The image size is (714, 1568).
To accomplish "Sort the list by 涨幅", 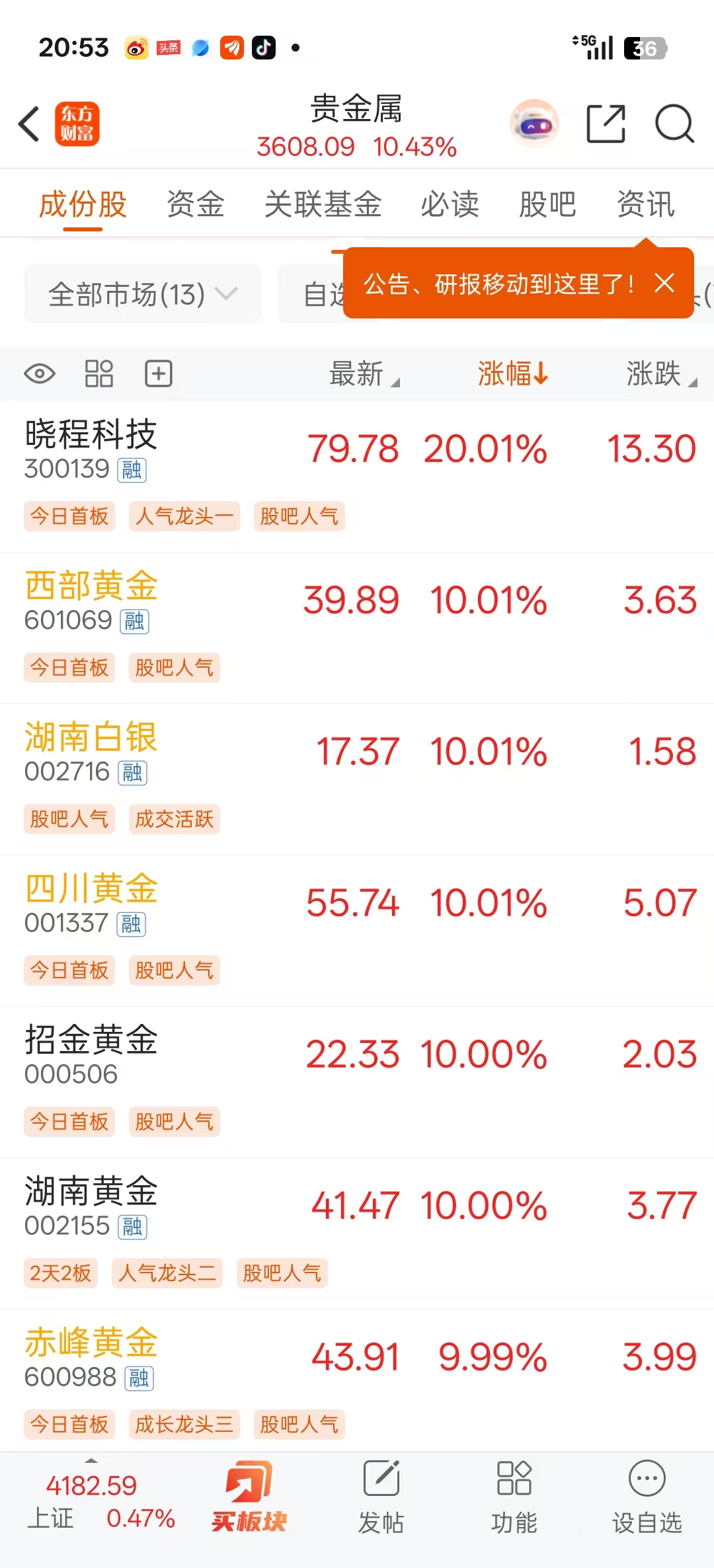I will [x=513, y=373].
